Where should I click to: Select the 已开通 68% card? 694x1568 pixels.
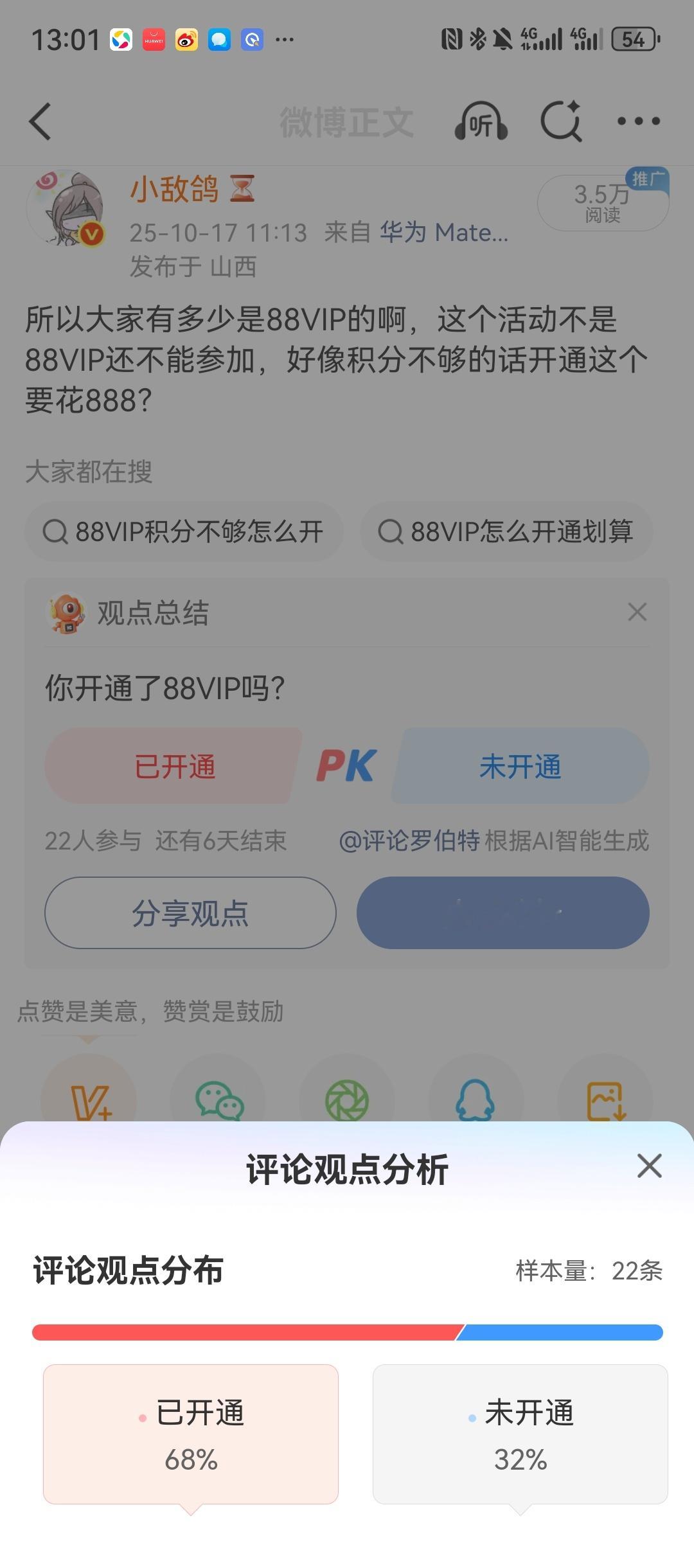(x=191, y=1434)
